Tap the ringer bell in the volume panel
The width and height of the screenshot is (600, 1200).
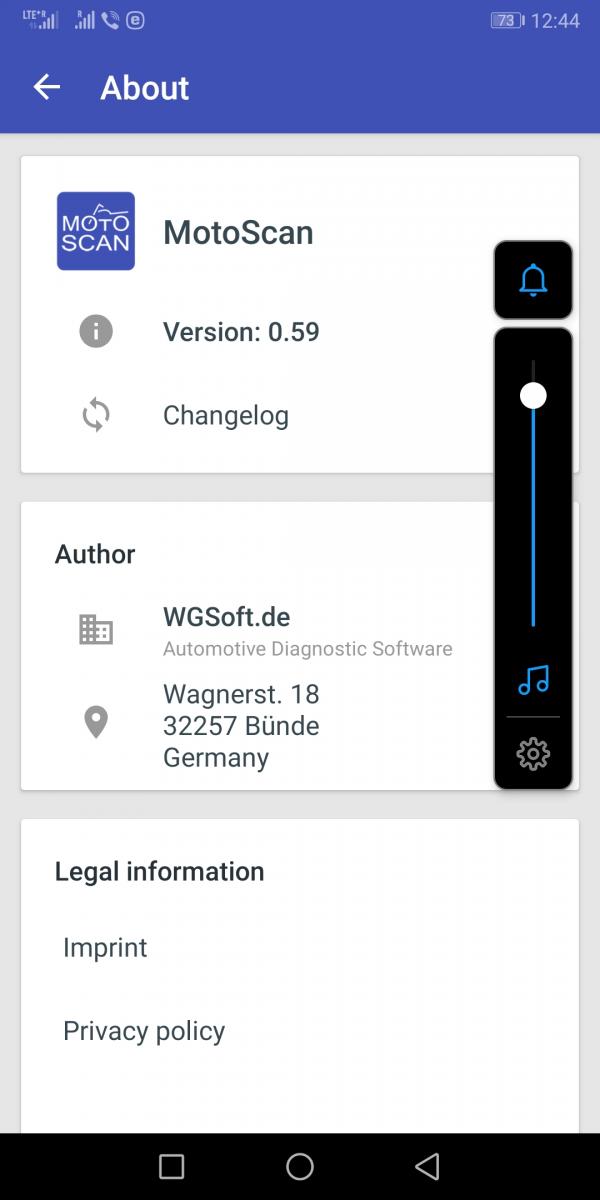click(533, 281)
